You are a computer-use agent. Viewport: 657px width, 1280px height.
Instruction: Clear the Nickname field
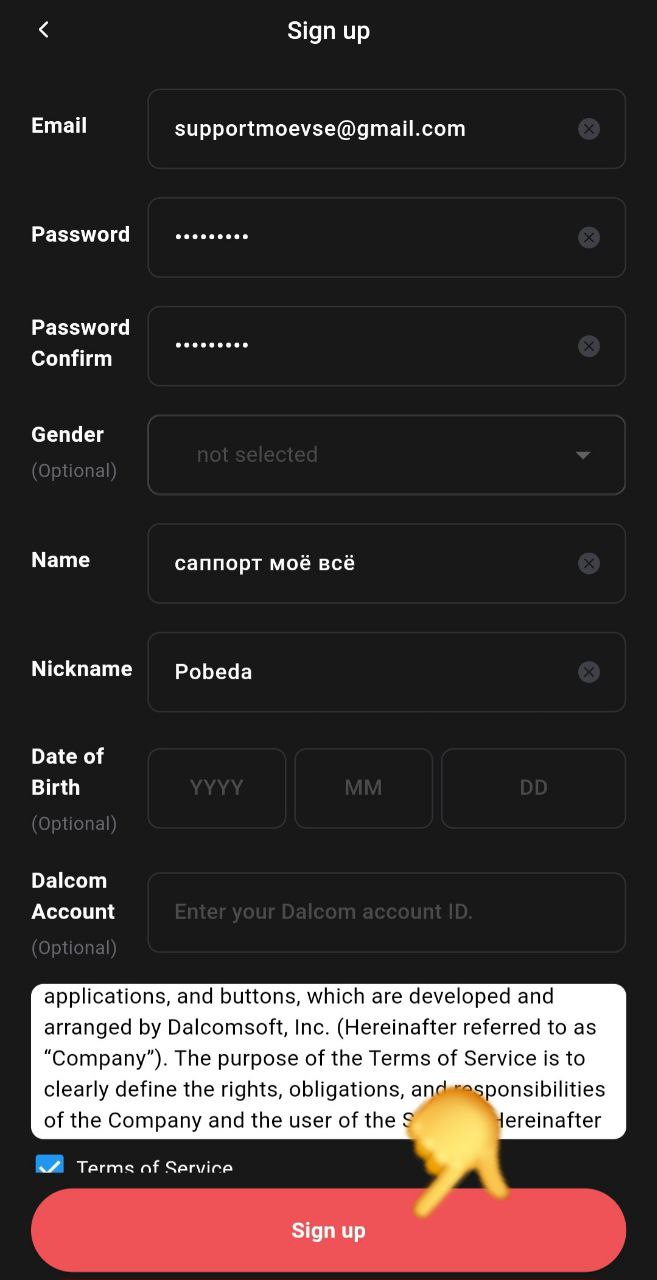pyautogui.click(x=589, y=672)
